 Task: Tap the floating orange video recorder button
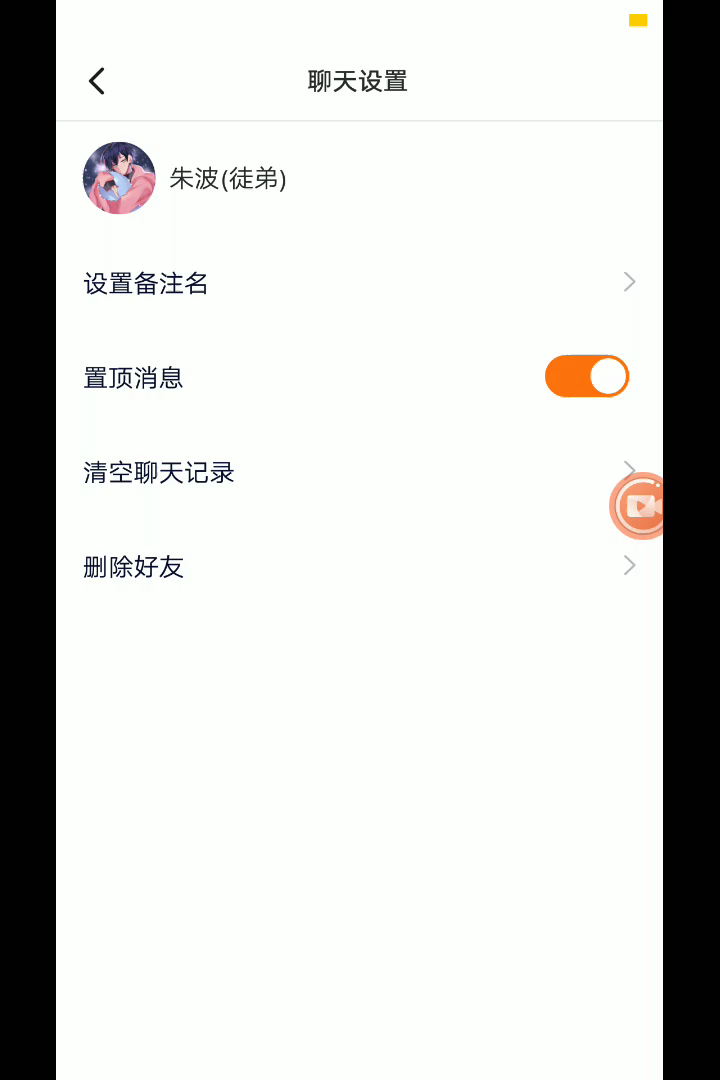[x=638, y=506]
